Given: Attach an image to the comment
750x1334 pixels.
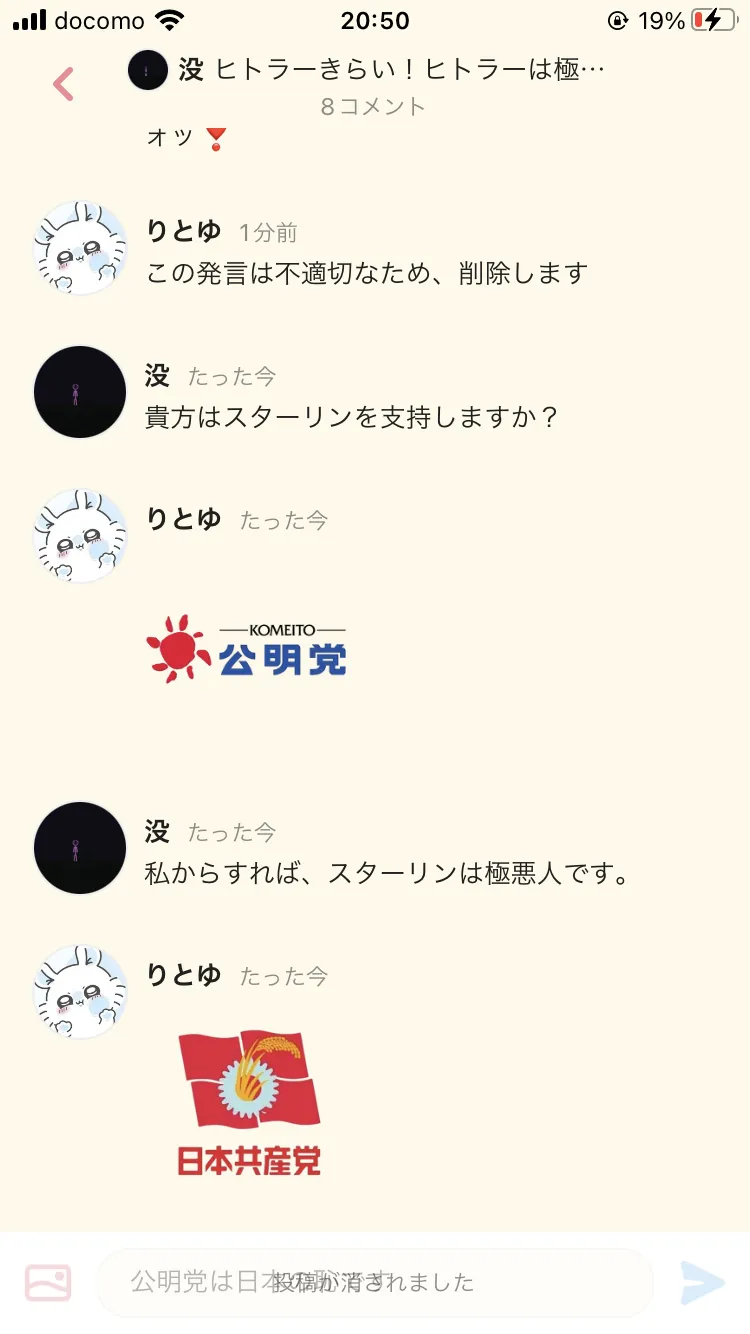Looking at the screenshot, I should (48, 1282).
